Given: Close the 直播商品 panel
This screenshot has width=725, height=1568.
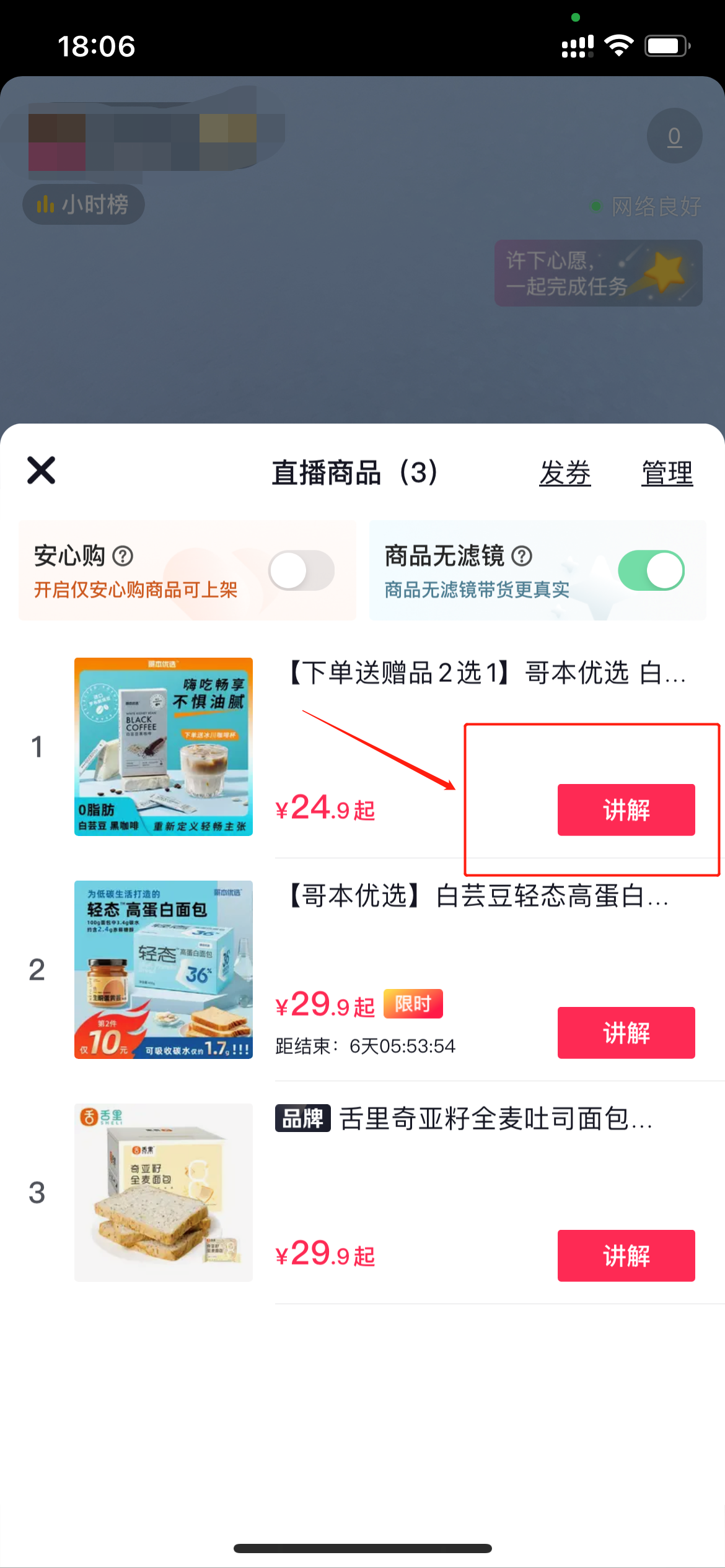Looking at the screenshot, I should click(x=42, y=471).
